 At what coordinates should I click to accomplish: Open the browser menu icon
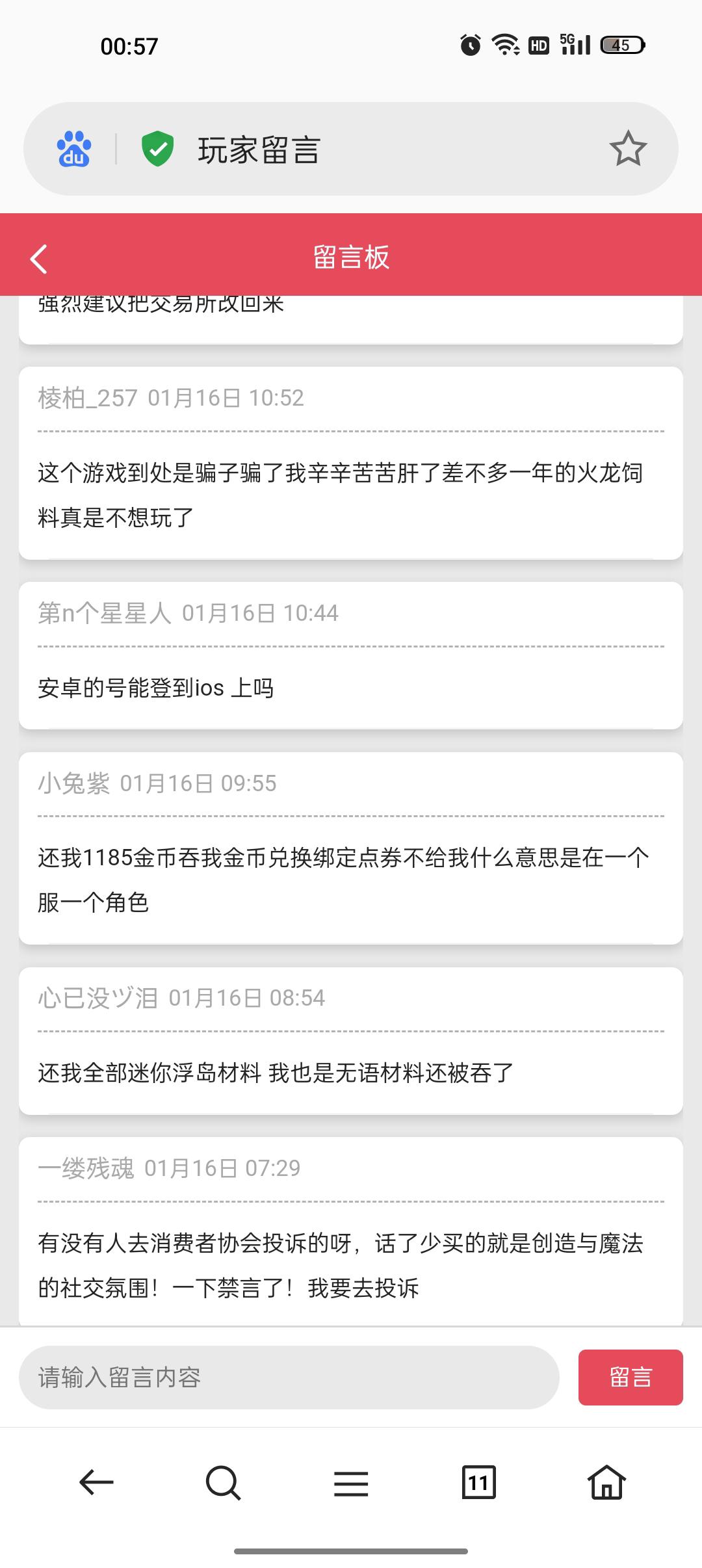click(x=351, y=1483)
